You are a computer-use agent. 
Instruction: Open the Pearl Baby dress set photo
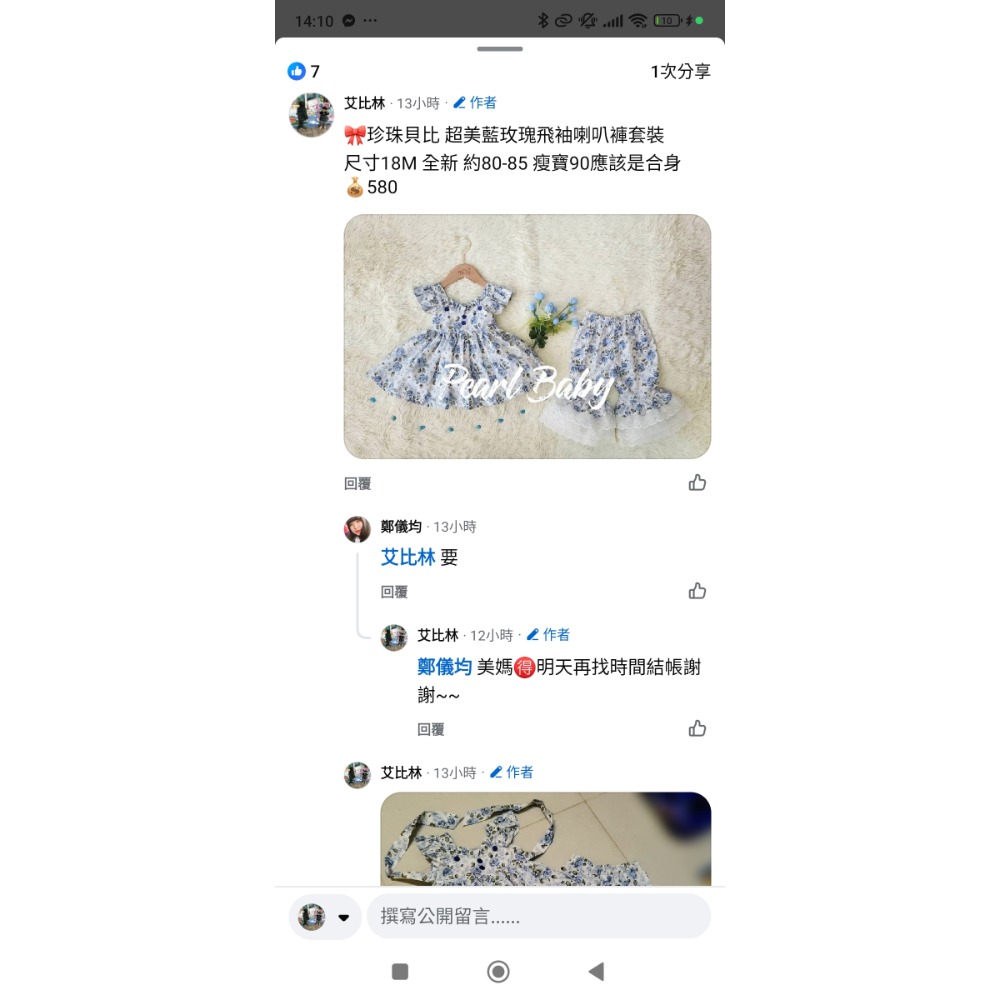pos(527,337)
